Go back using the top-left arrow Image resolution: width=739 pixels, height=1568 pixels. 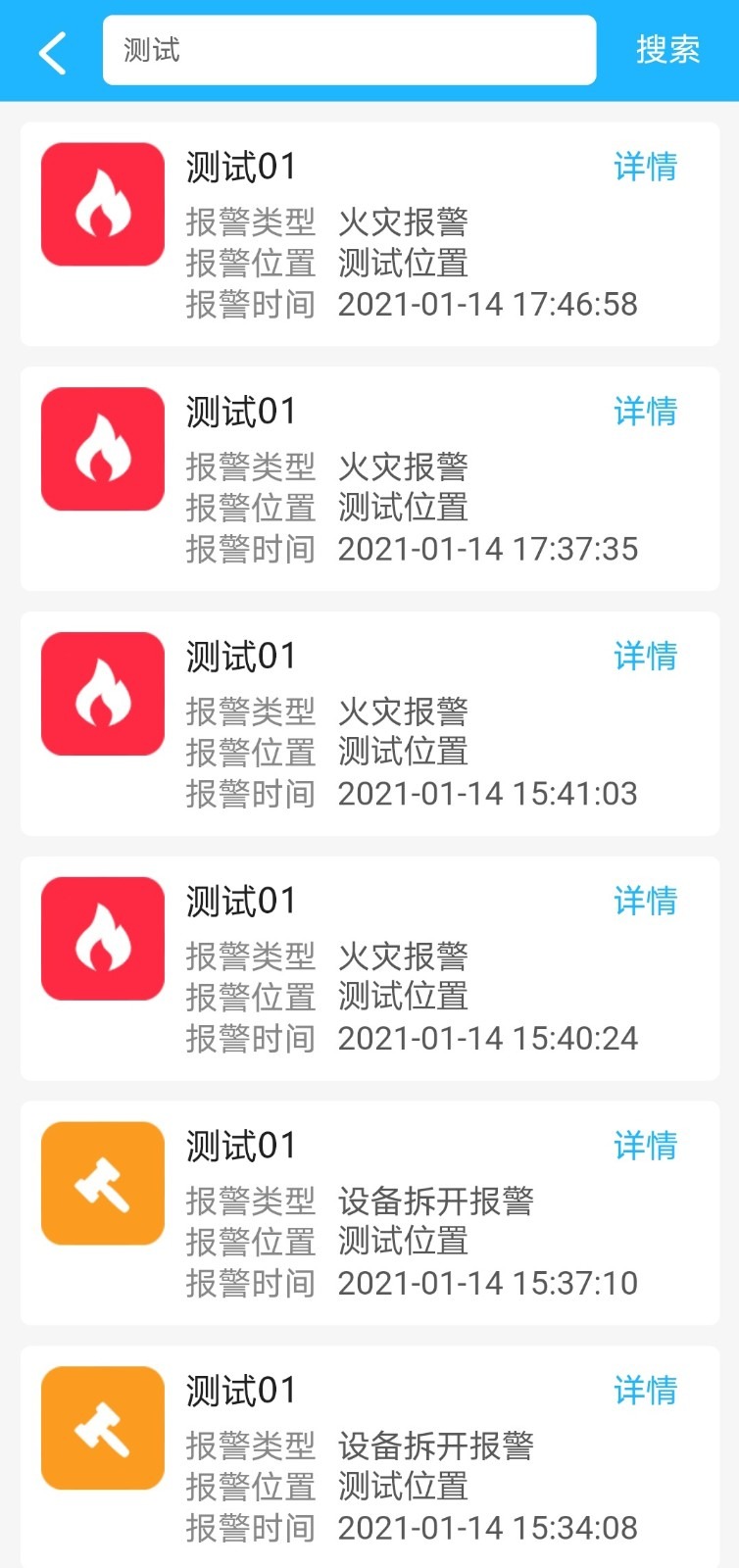tap(53, 52)
